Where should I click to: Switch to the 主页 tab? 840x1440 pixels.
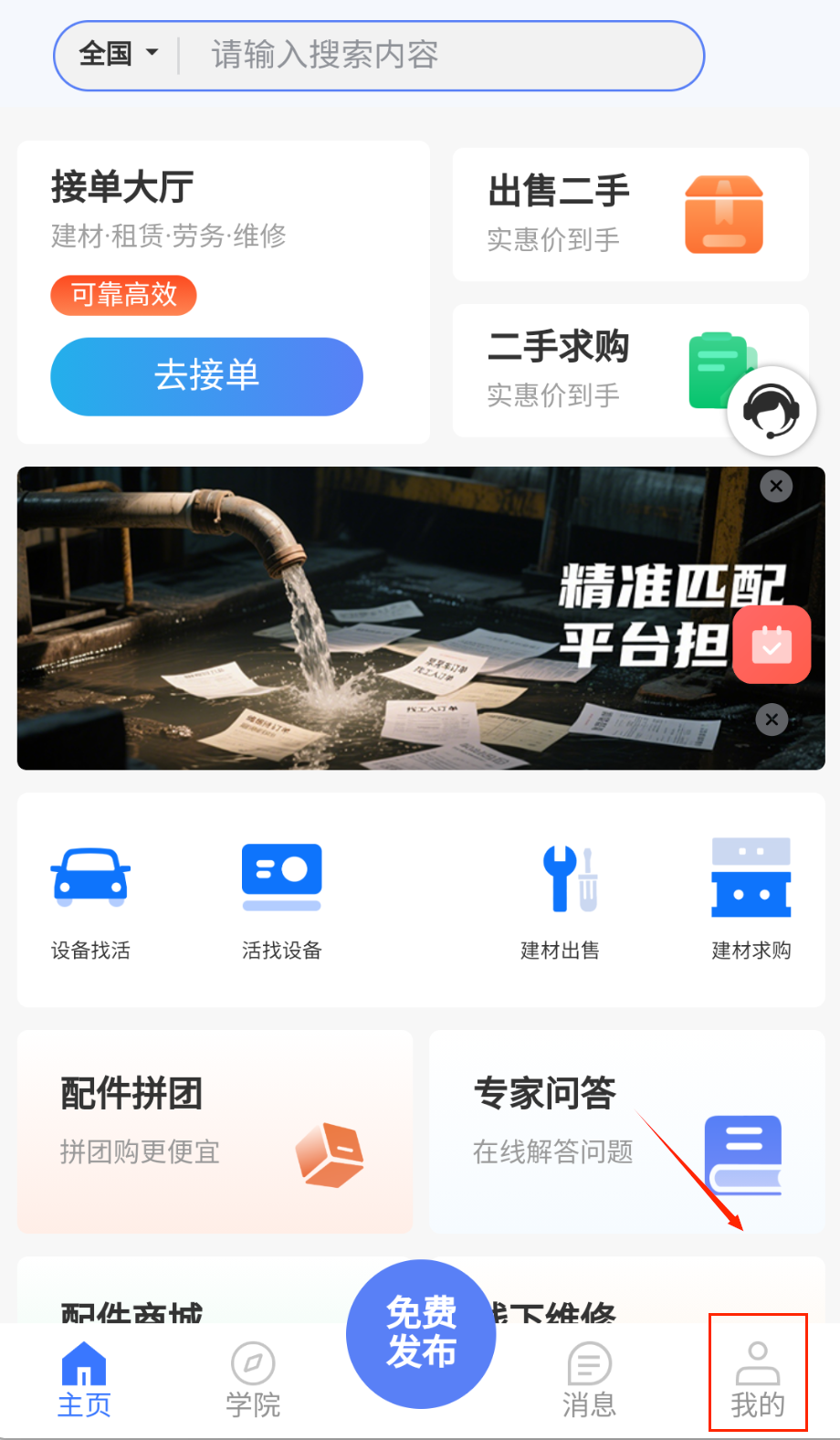coord(84,1379)
